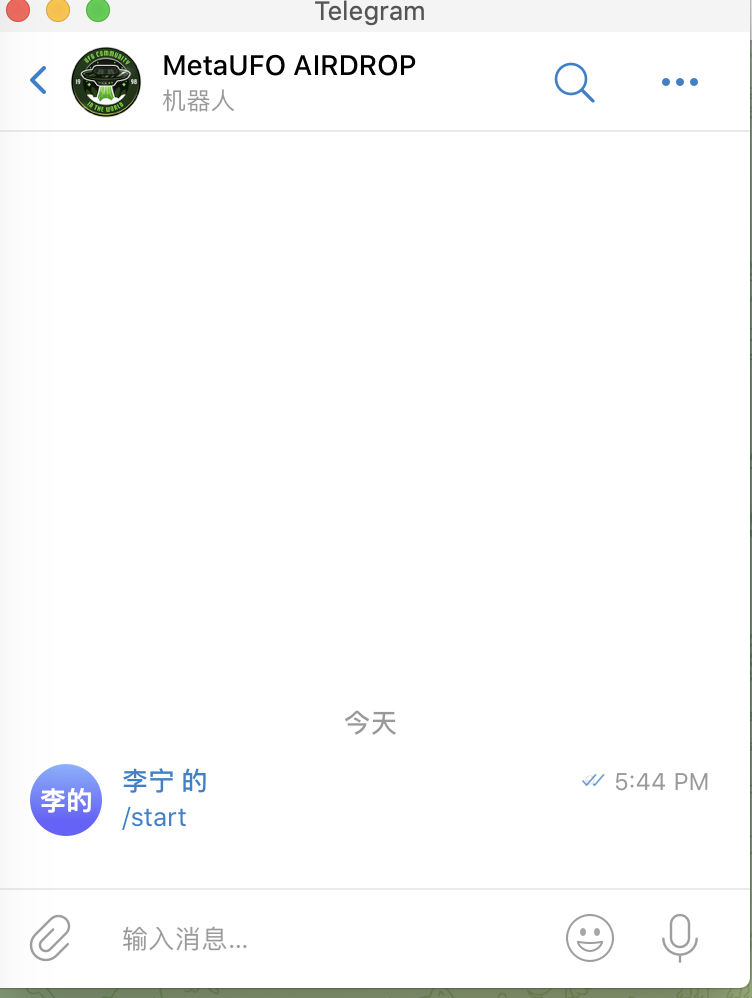Image resolution: width=752 pixels, height=998 pixels.
Task: Close the Telegram window
Action: [17, 12]
